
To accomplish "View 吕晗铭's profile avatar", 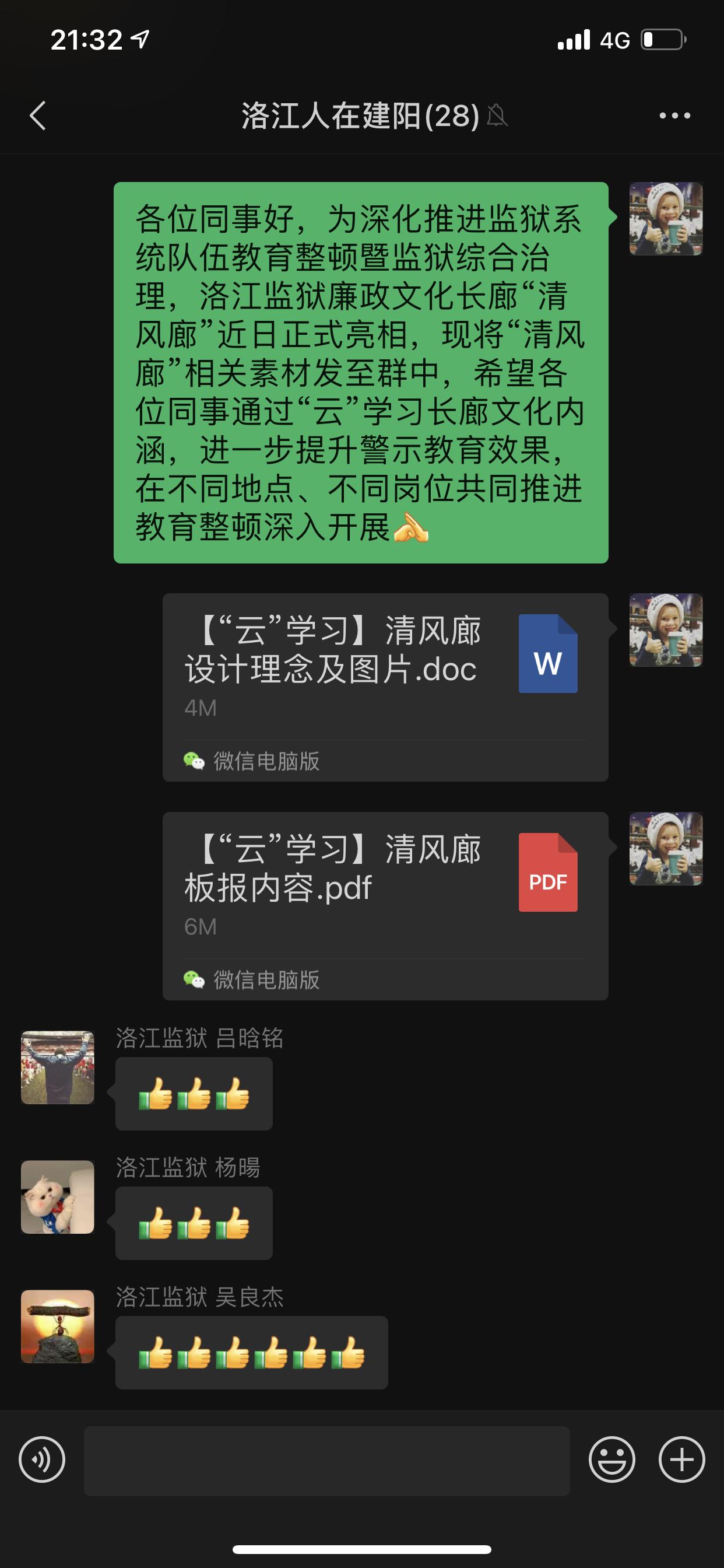I will point(58,1067).
